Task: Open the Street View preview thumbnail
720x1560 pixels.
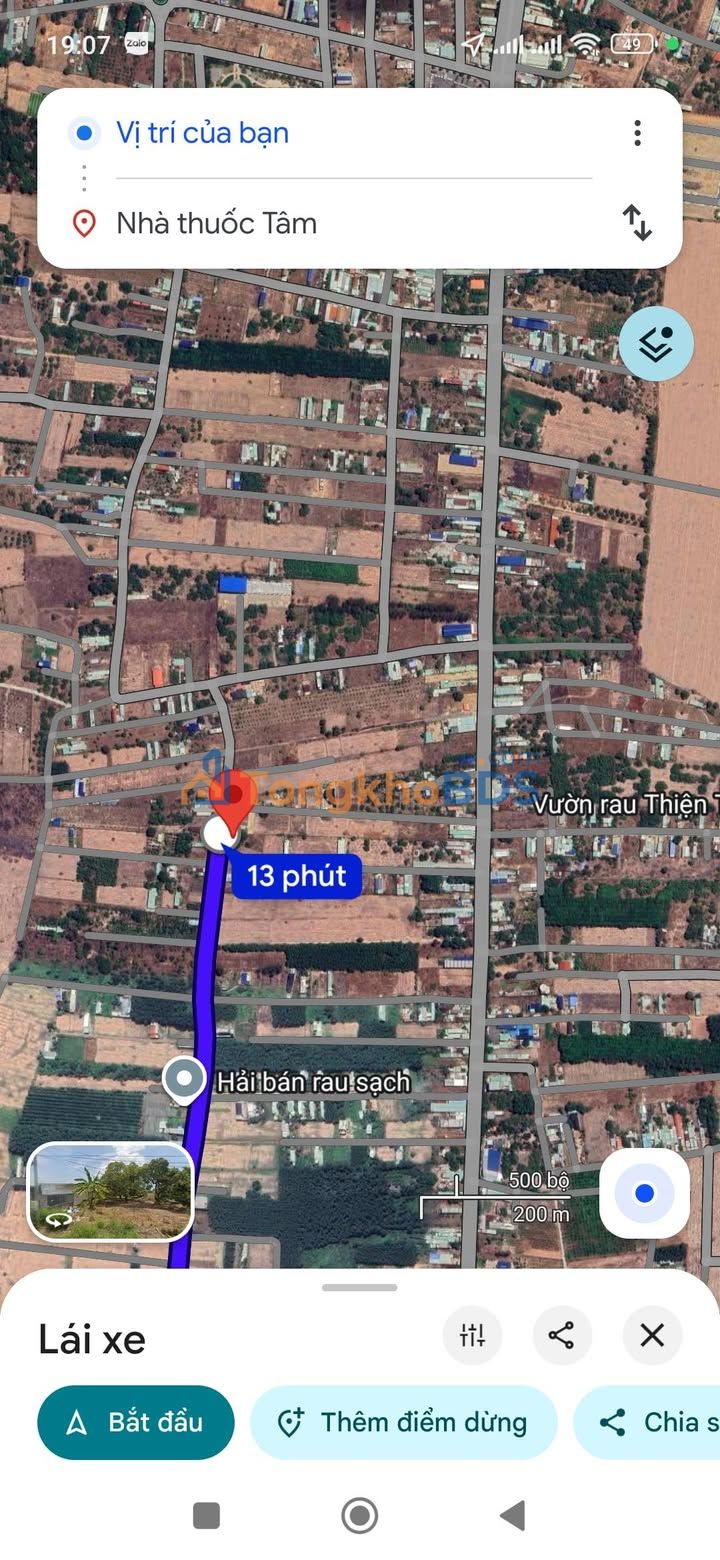Action: (x=110, y=1191)
